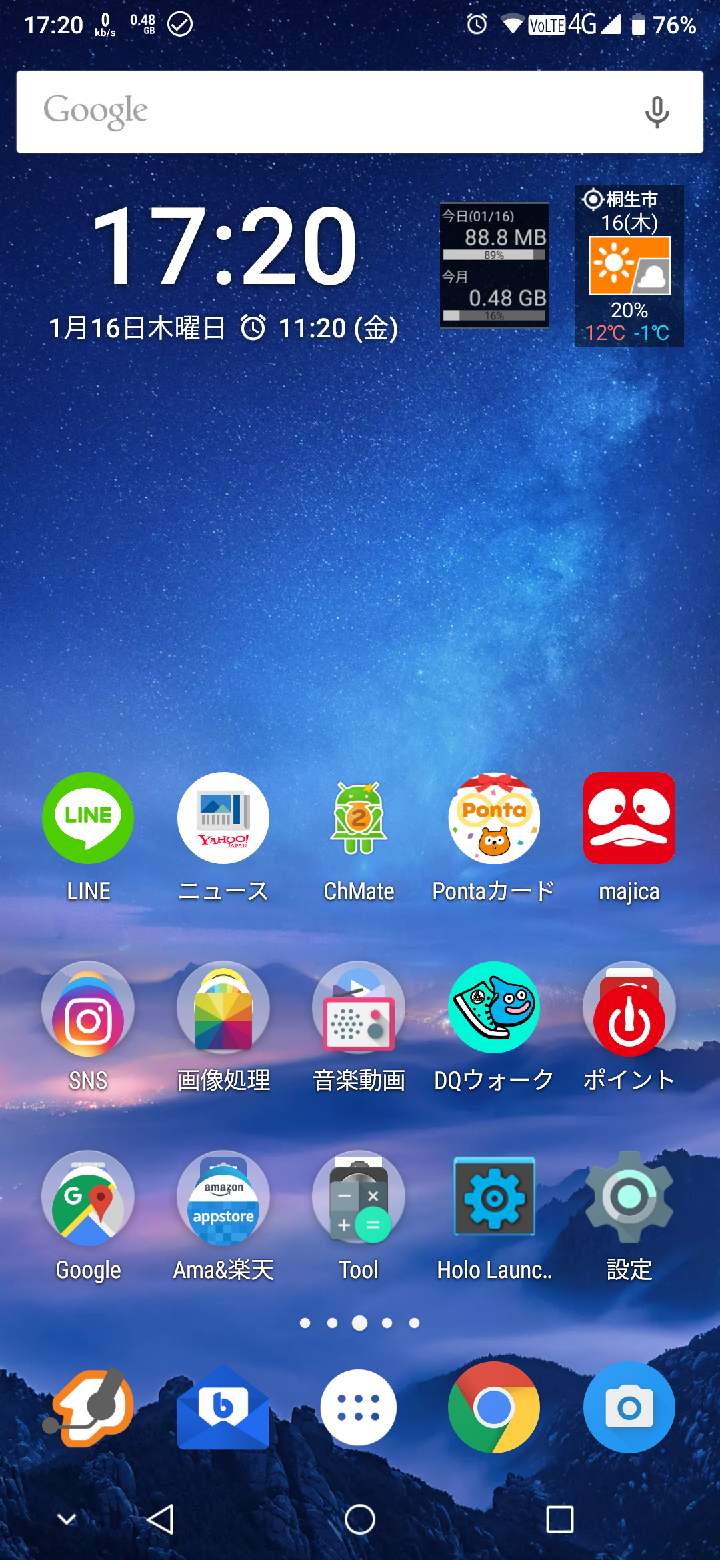Launch Yahoo ニュース app
The height and width of the screenshot is (1560, 720).
[x=223, y=818]
